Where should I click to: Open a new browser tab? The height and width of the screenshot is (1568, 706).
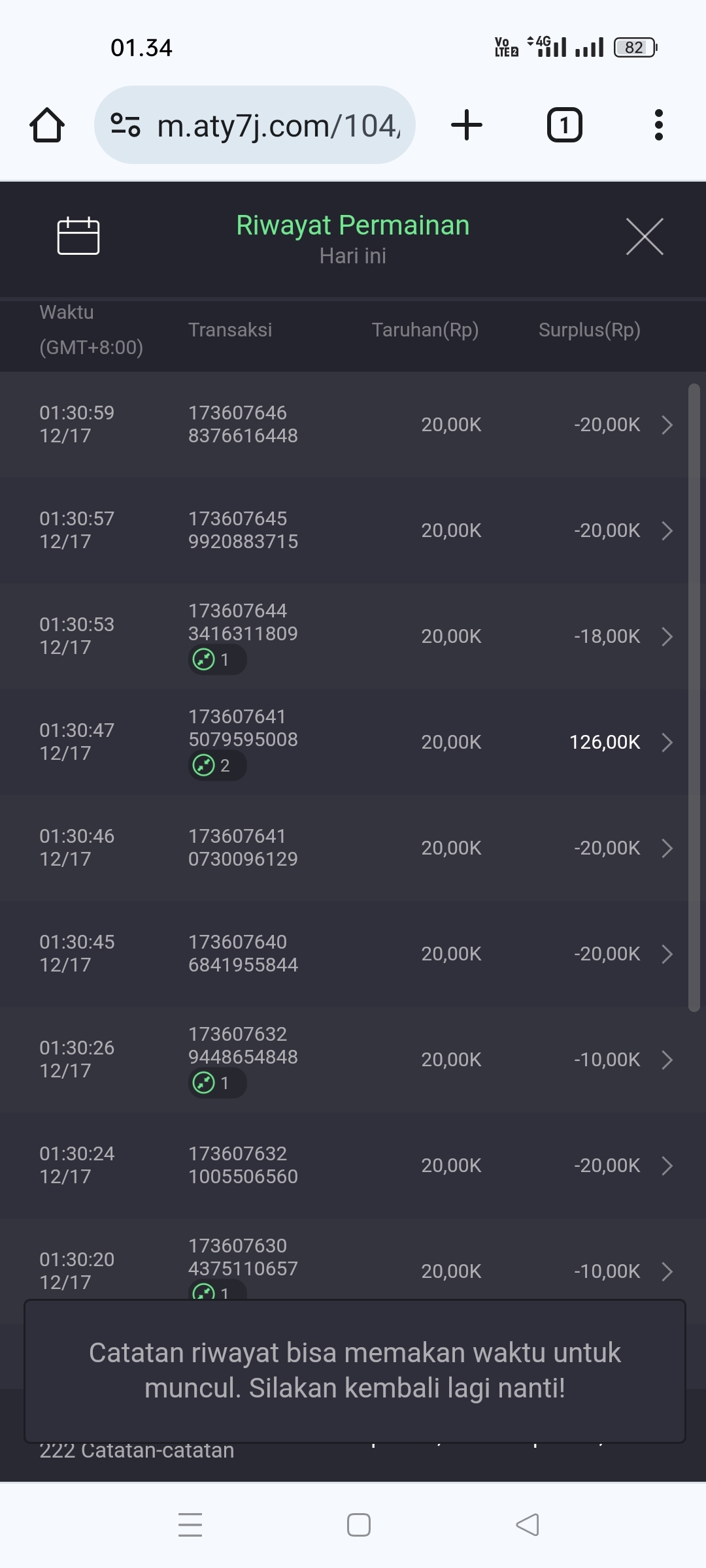467,125
